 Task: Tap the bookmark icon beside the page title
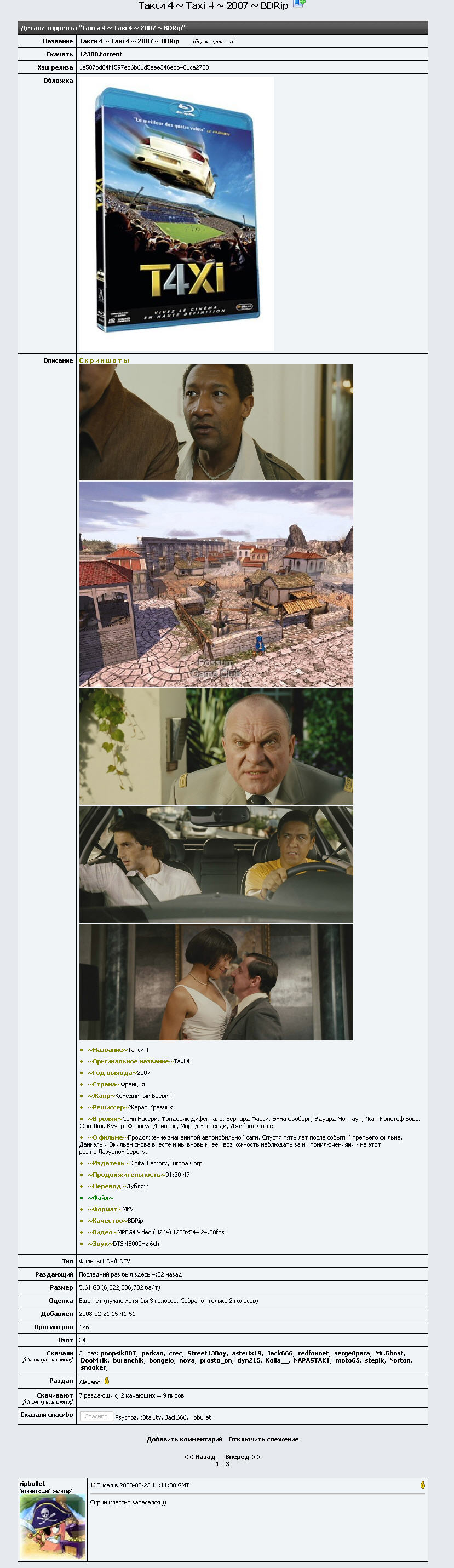pos(298,4)
